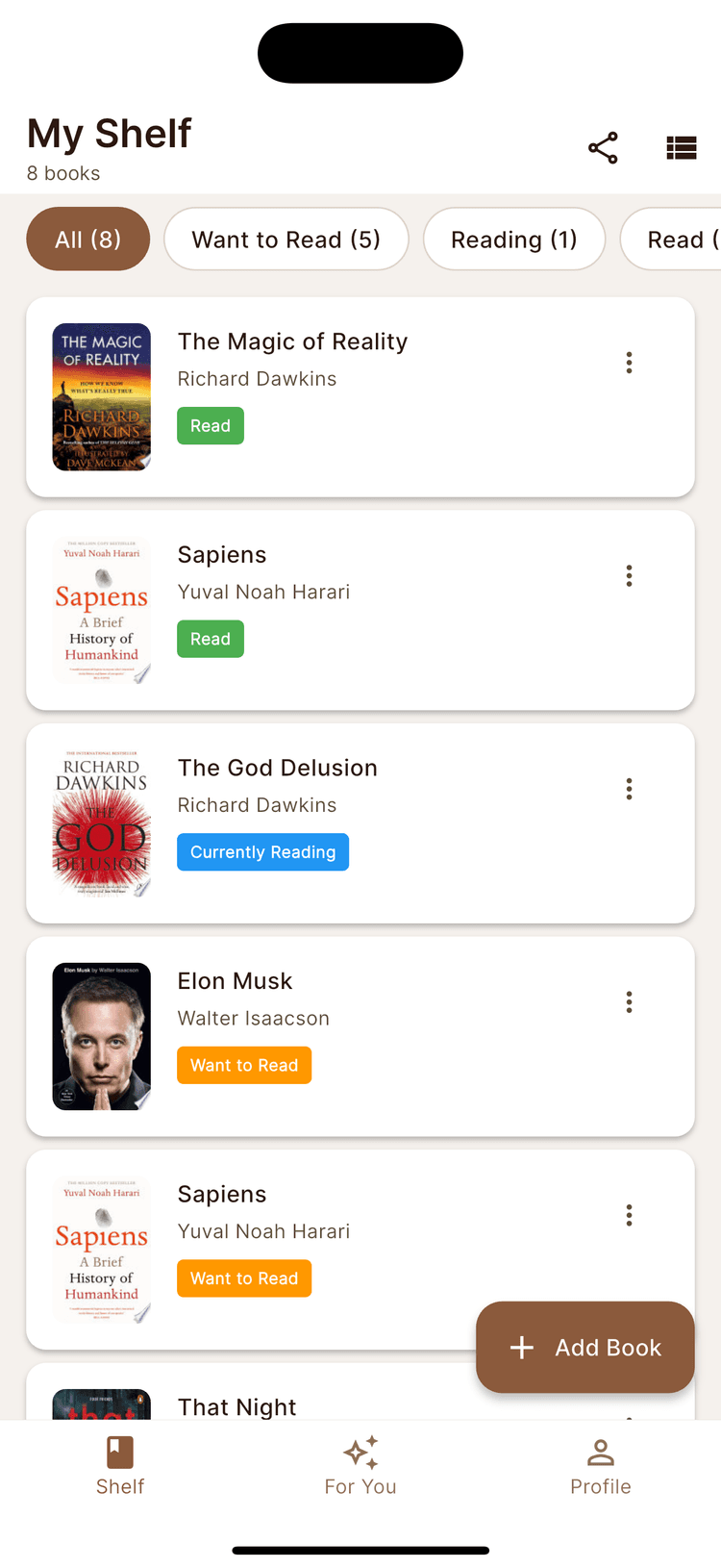Tap Add Book floating button
The height and width of the screenshot is (1568, 721).
[584, 1347]
